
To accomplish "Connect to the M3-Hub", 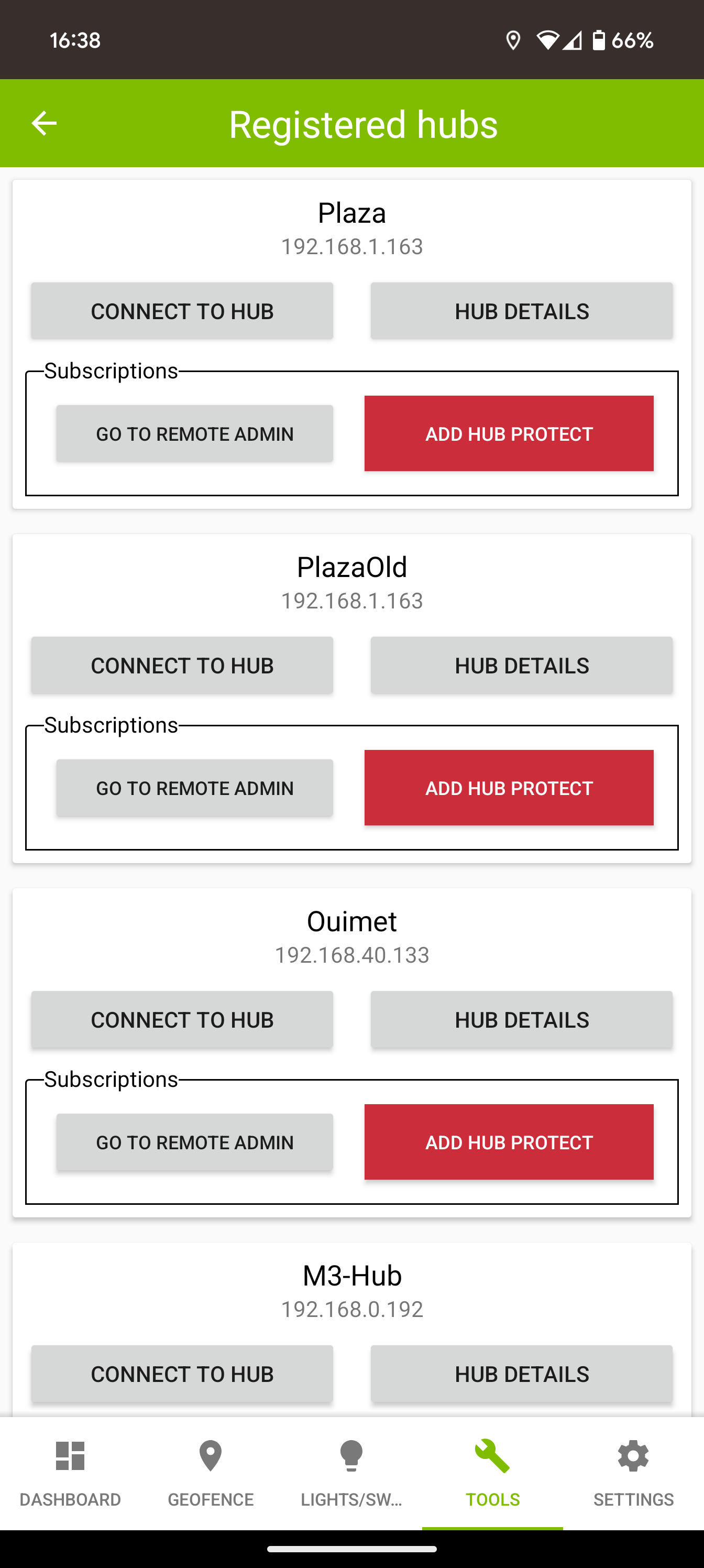I will tap(182, 1374).
